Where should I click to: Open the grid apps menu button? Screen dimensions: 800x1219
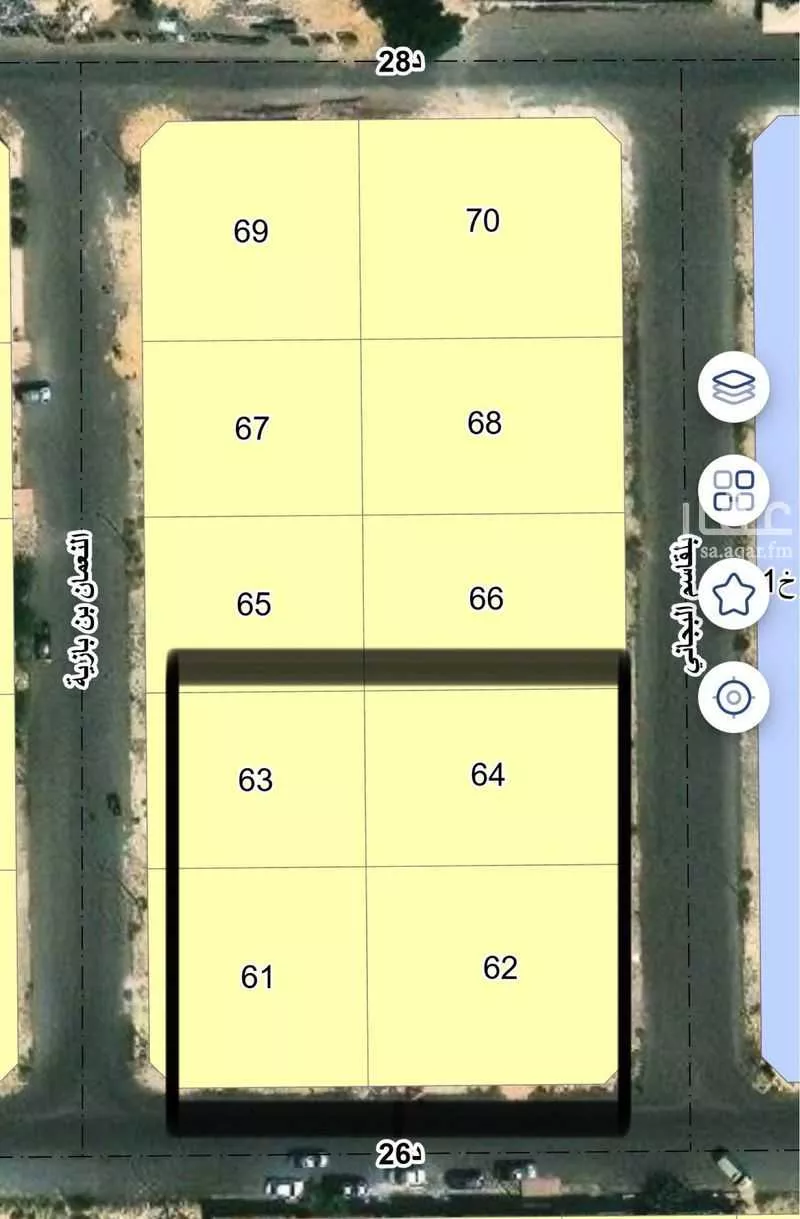pos(733,491)
